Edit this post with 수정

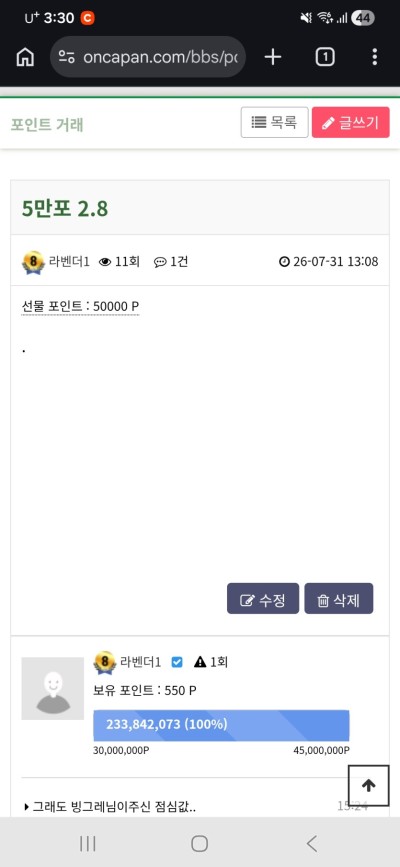263,598
